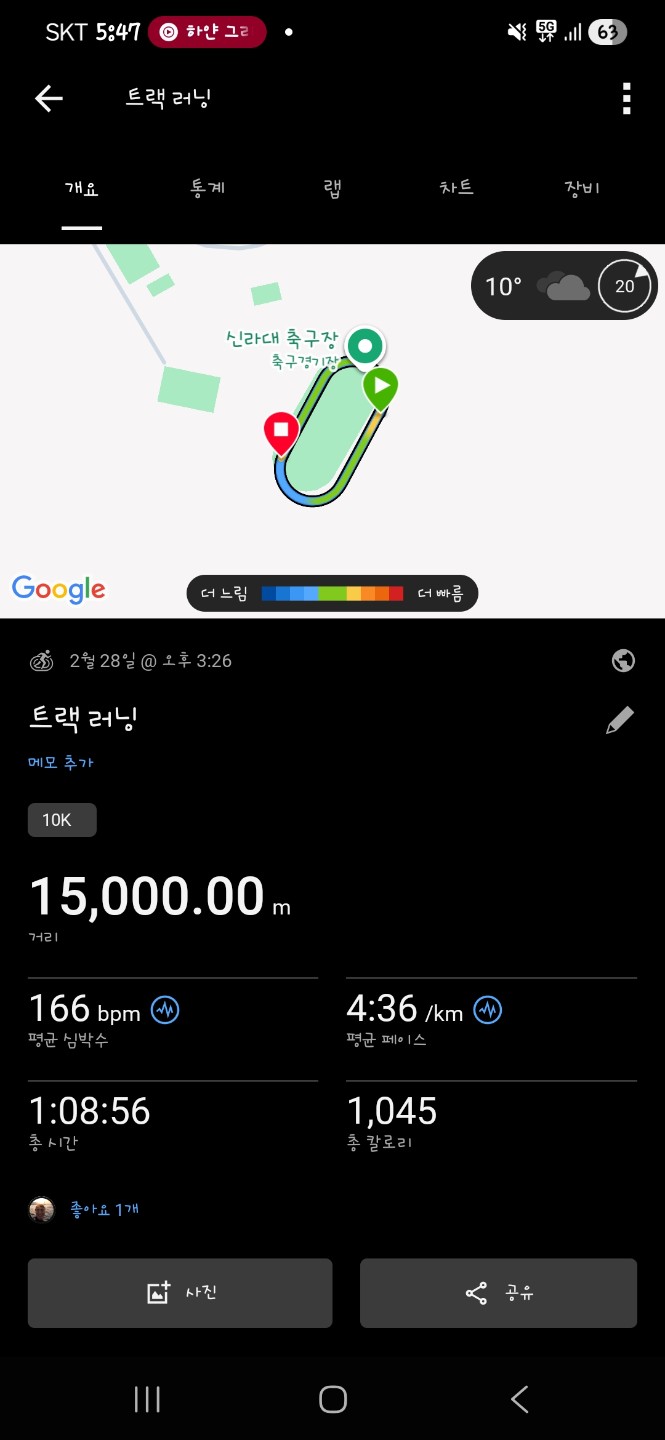Screen dimensions: 665x1440
Task: View the 장비 tab
Action: (x=581, y=188)
